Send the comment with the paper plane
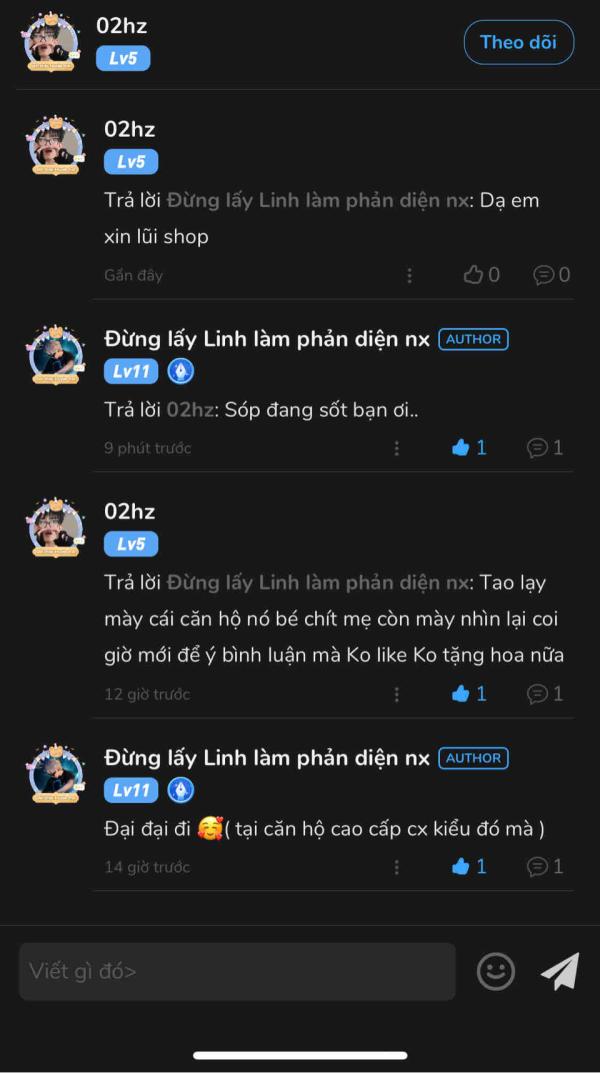 [x=560, y=971]
